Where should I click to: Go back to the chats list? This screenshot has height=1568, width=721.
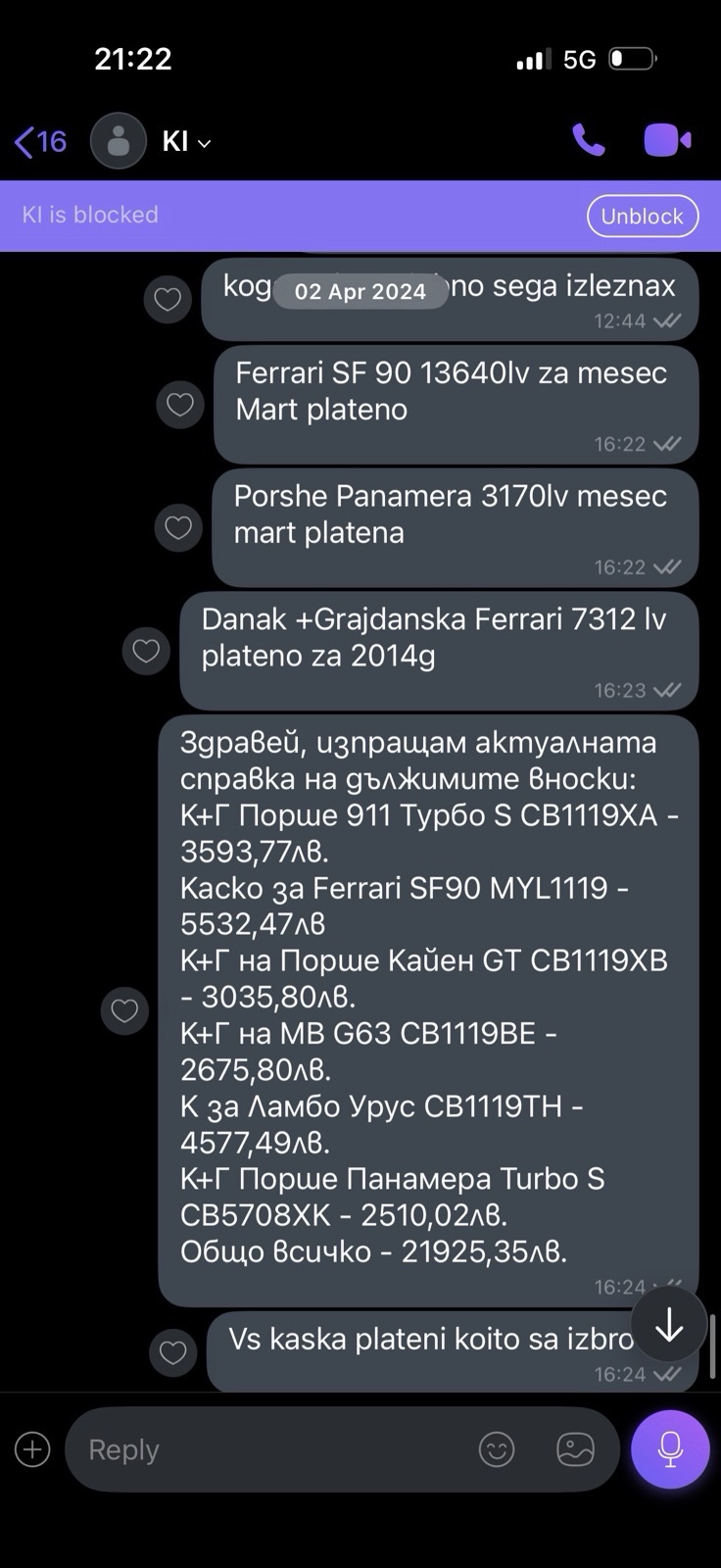point(39,141)
